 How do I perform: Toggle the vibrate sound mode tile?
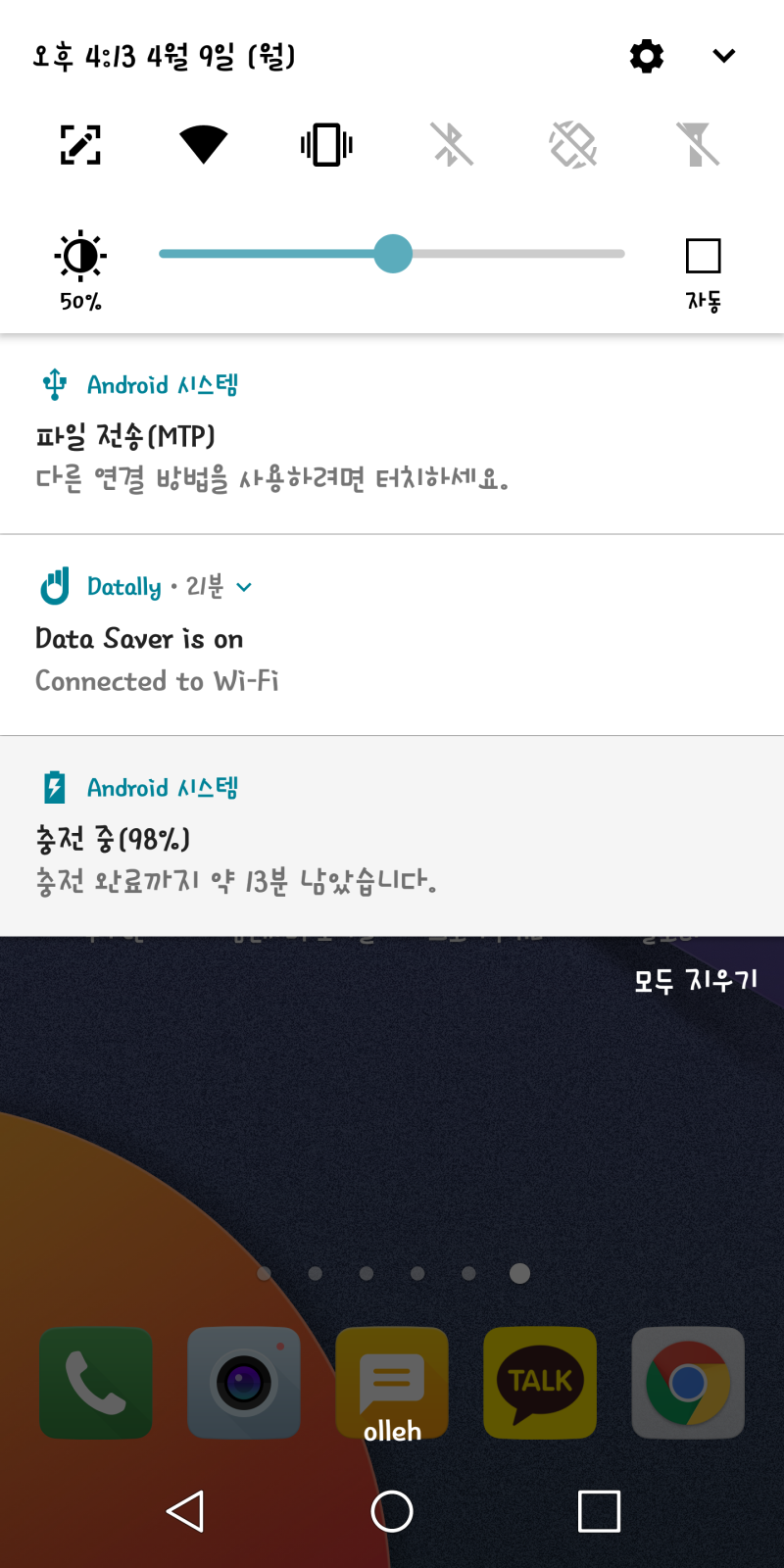(x=326, y=145)
